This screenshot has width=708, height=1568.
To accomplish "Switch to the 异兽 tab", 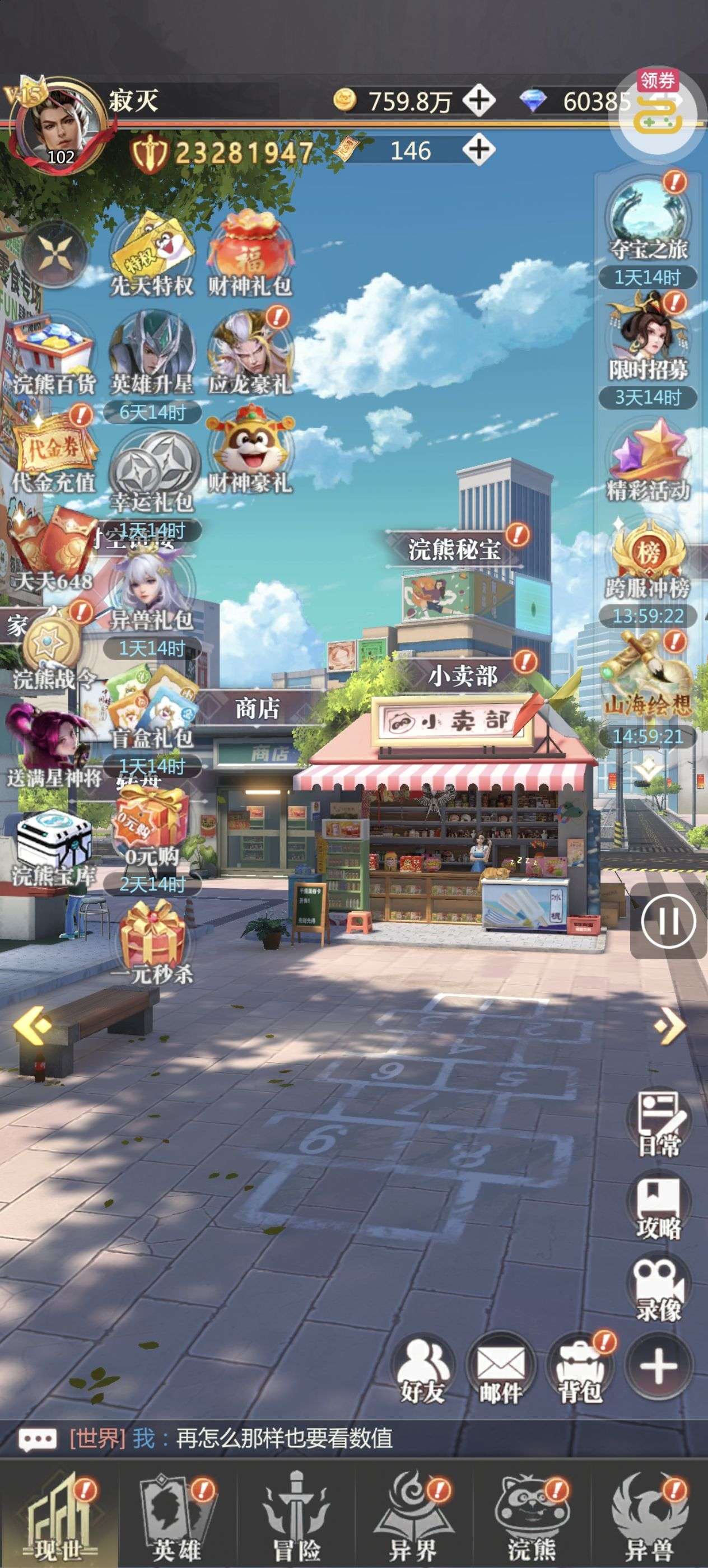I will coord(649,1517).
